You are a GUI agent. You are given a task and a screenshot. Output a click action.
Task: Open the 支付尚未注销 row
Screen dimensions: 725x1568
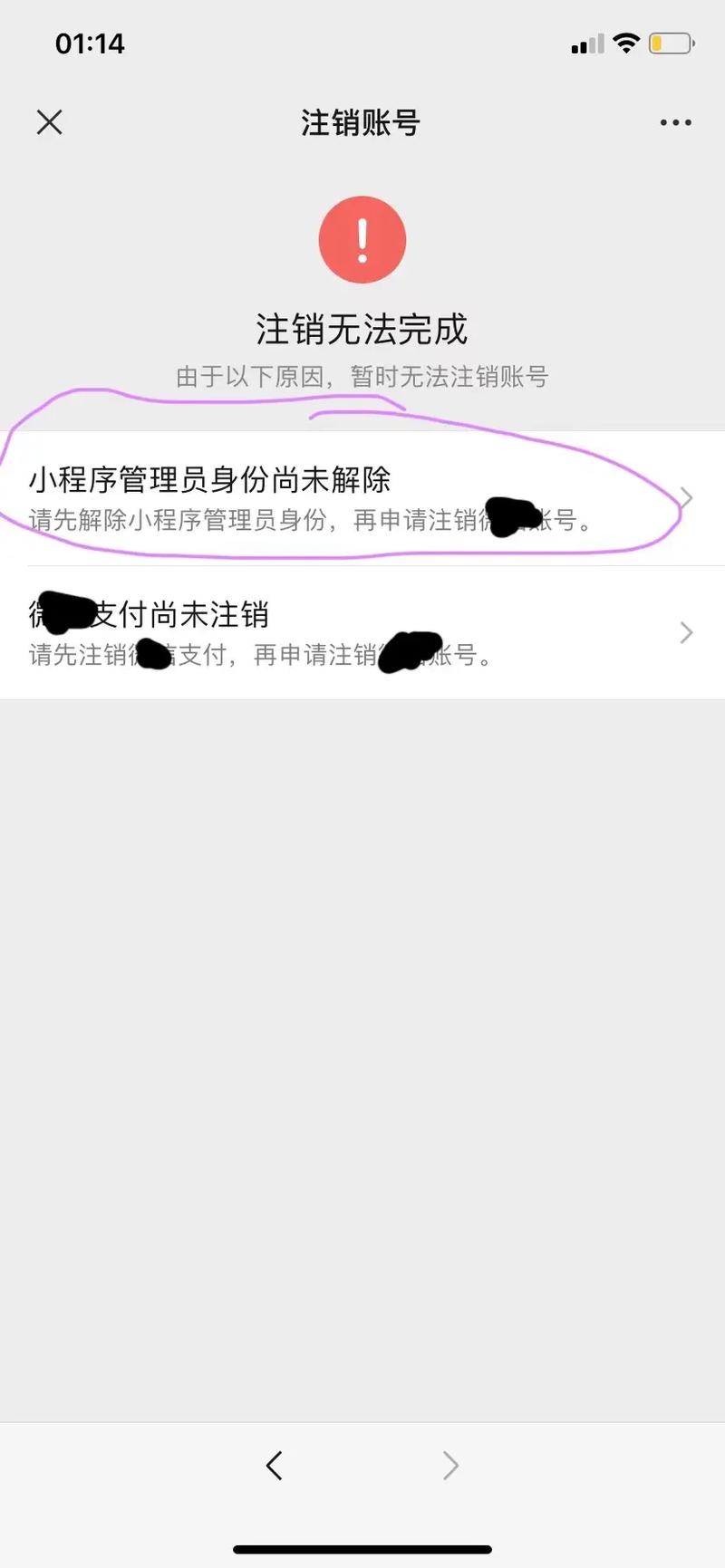coord(362,632)
